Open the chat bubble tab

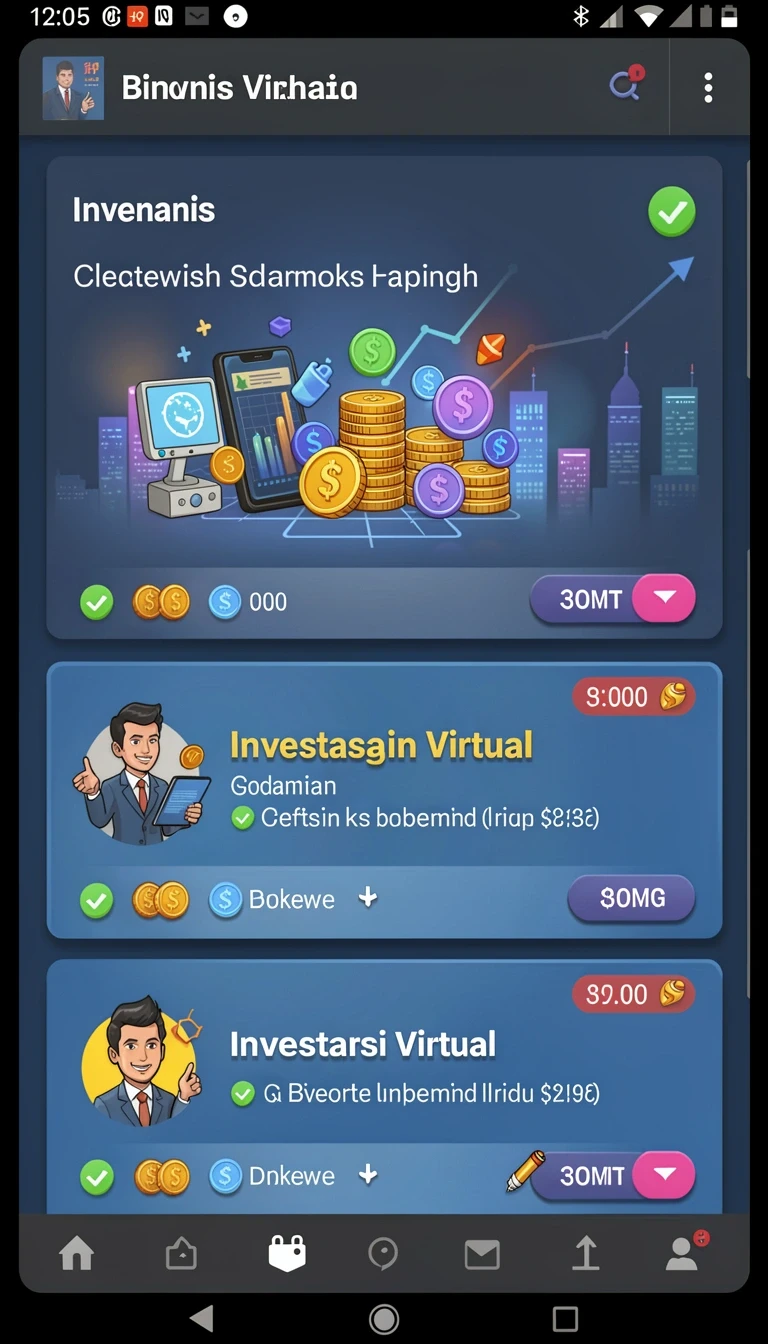[x=383, y=1253]
